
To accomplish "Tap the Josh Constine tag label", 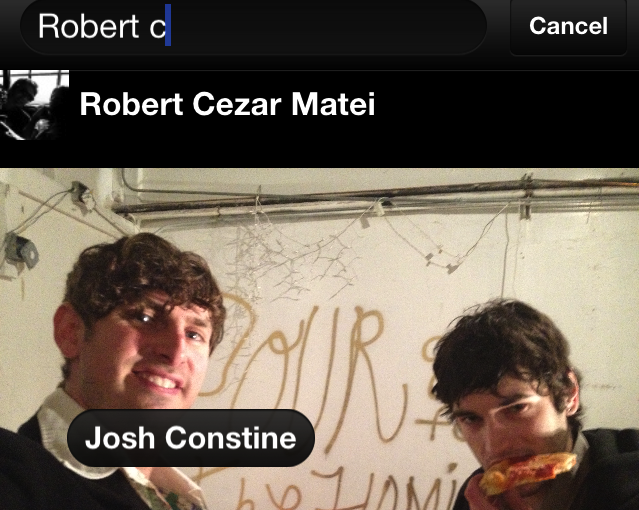I will (190, 438).
